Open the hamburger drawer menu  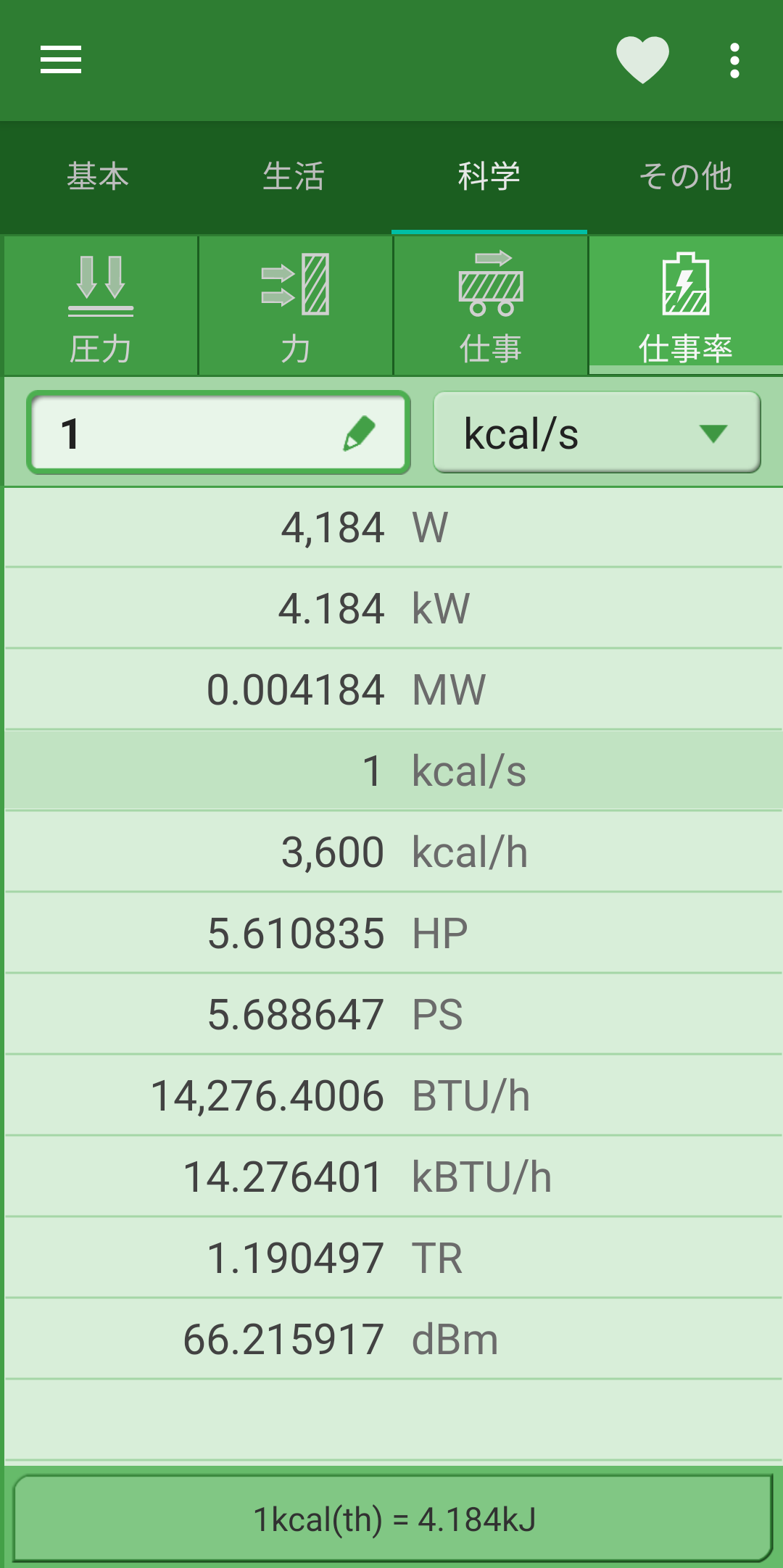pos(61,59)
